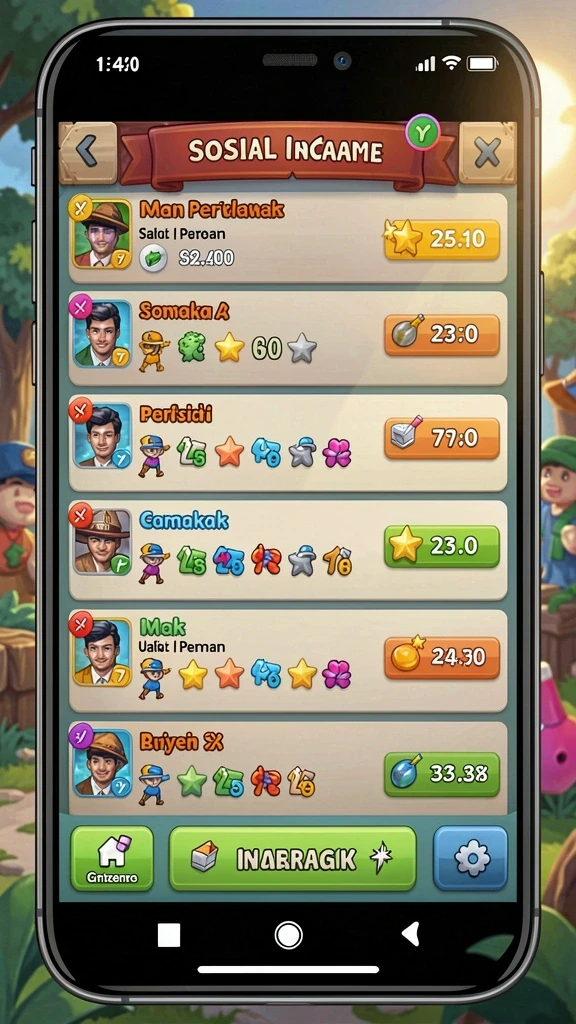Tap the 24.30 coin button beside Mak
Image resolution: width=576 pixels, height=1024 pixels.
click(442, 658)
